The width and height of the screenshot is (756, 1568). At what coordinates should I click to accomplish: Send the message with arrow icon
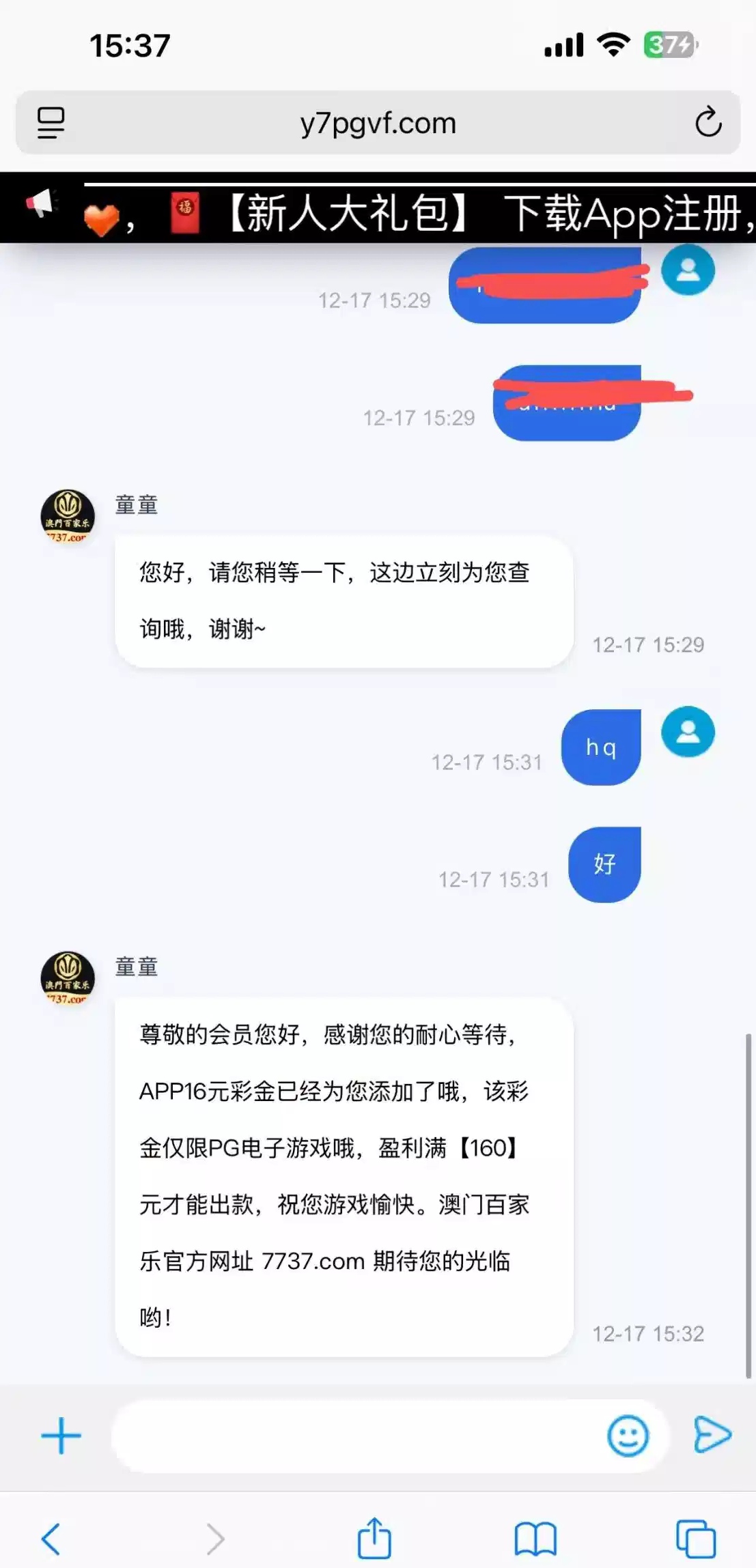tap(712, 1434)
